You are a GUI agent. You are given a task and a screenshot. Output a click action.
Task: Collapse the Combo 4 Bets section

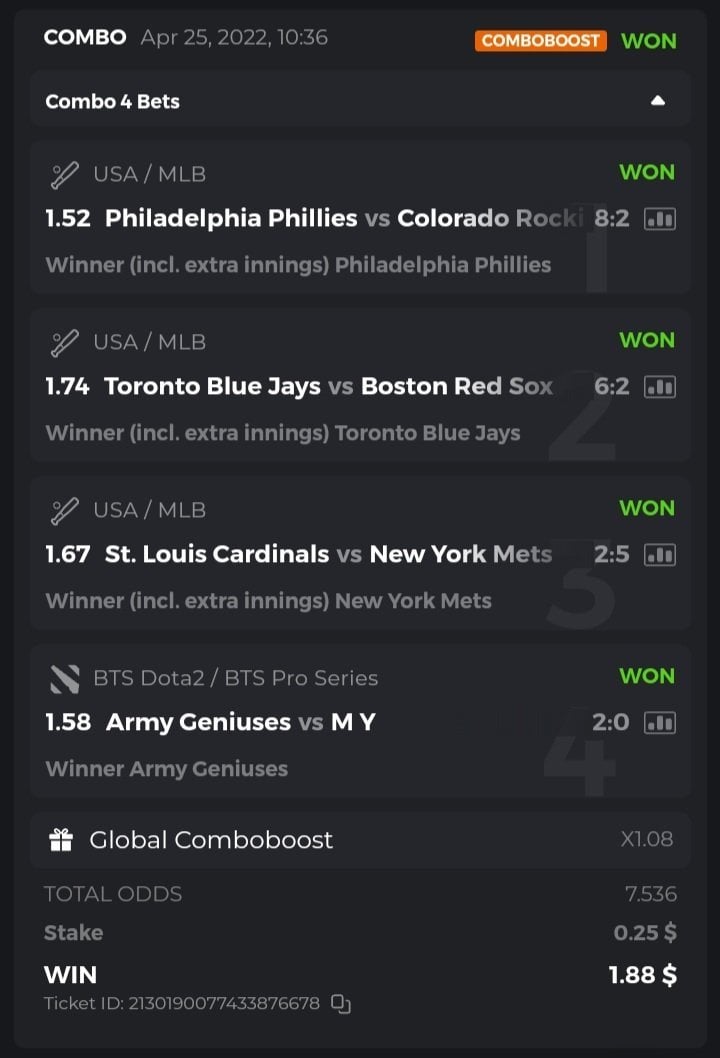pyautogui.click(x=657, y=101)
